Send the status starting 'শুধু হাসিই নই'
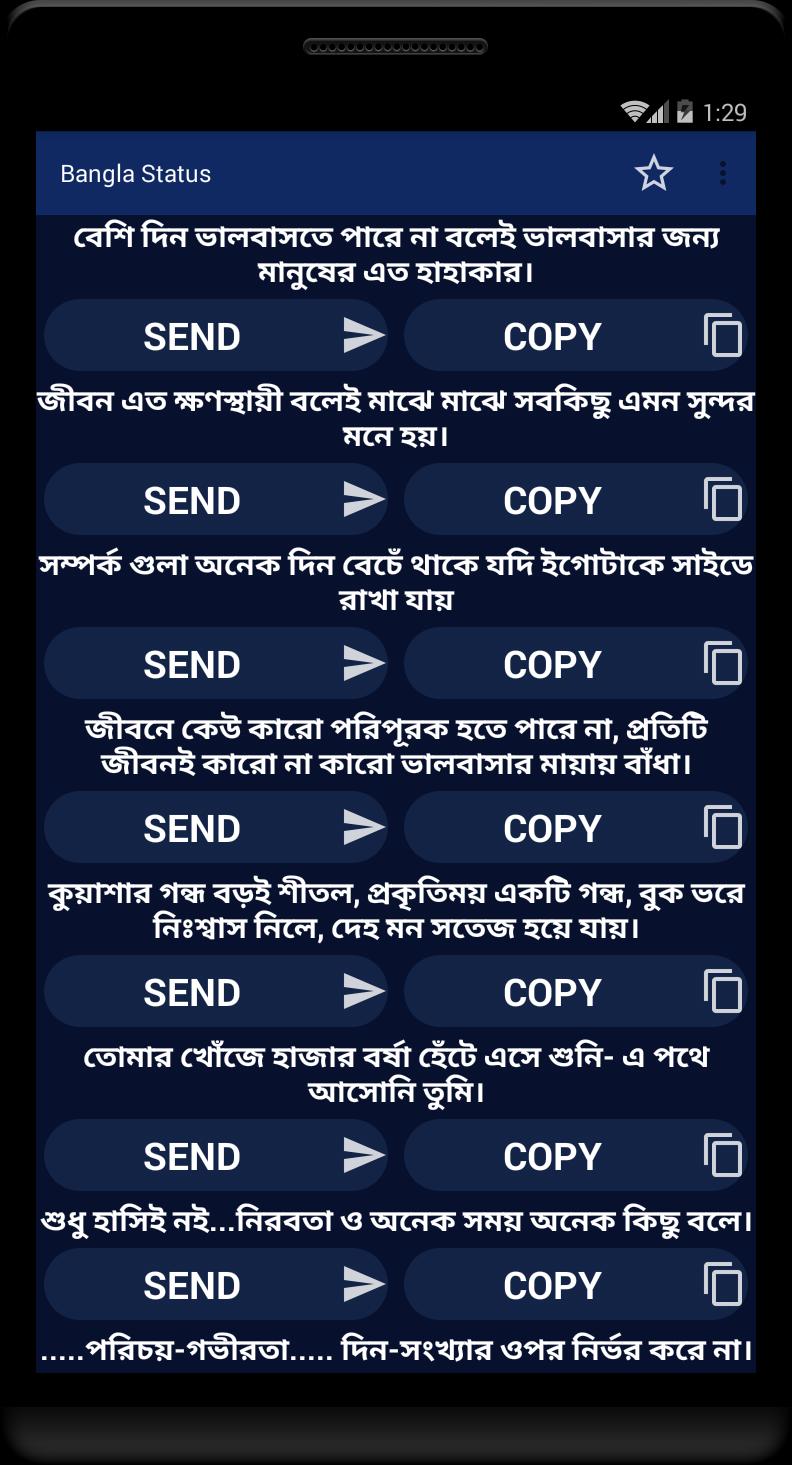Screen dimensions: 792x1465 (x=216, y=1285)
